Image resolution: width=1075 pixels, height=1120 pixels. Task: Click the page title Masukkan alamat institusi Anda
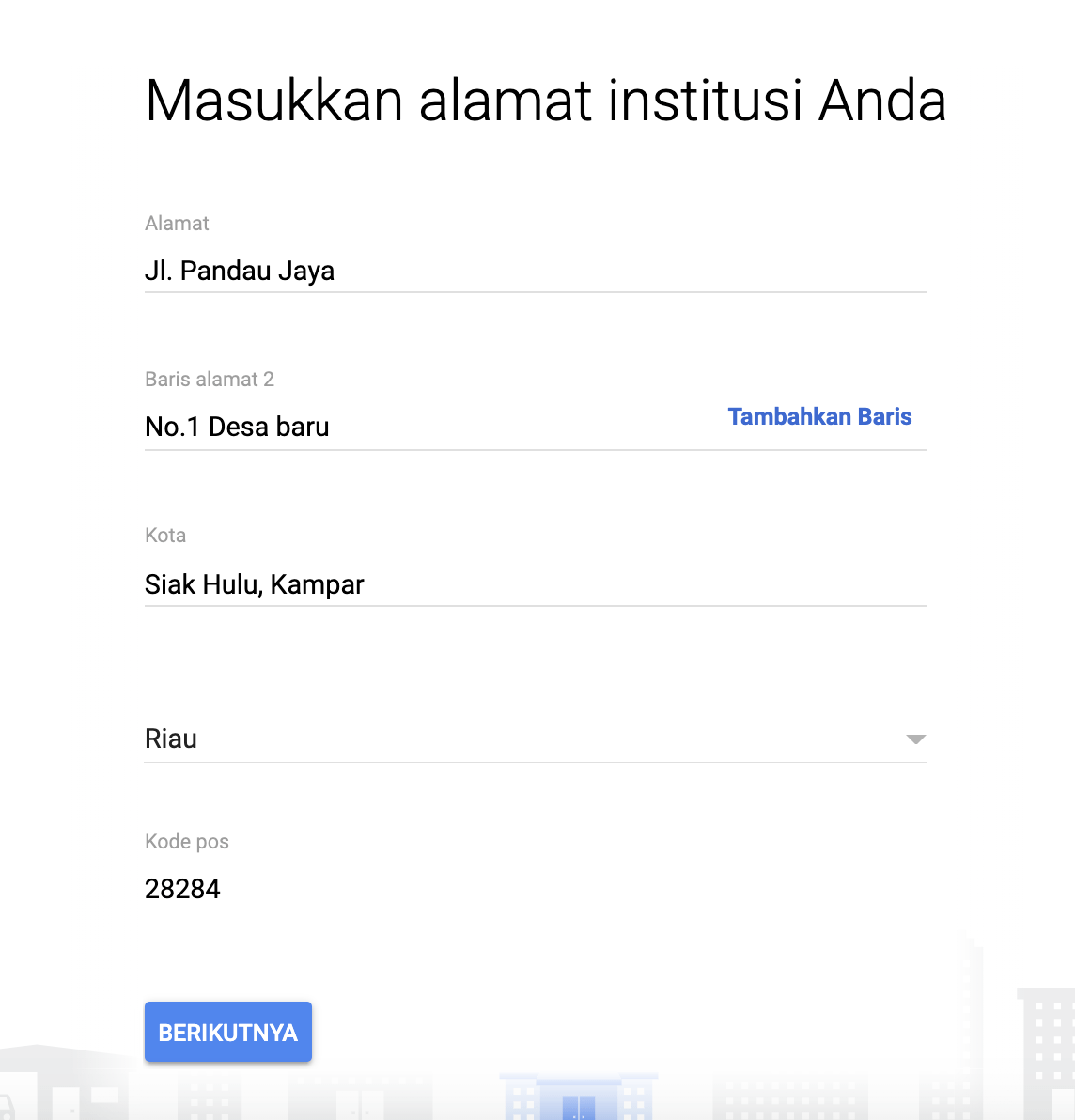pos(545,100)
